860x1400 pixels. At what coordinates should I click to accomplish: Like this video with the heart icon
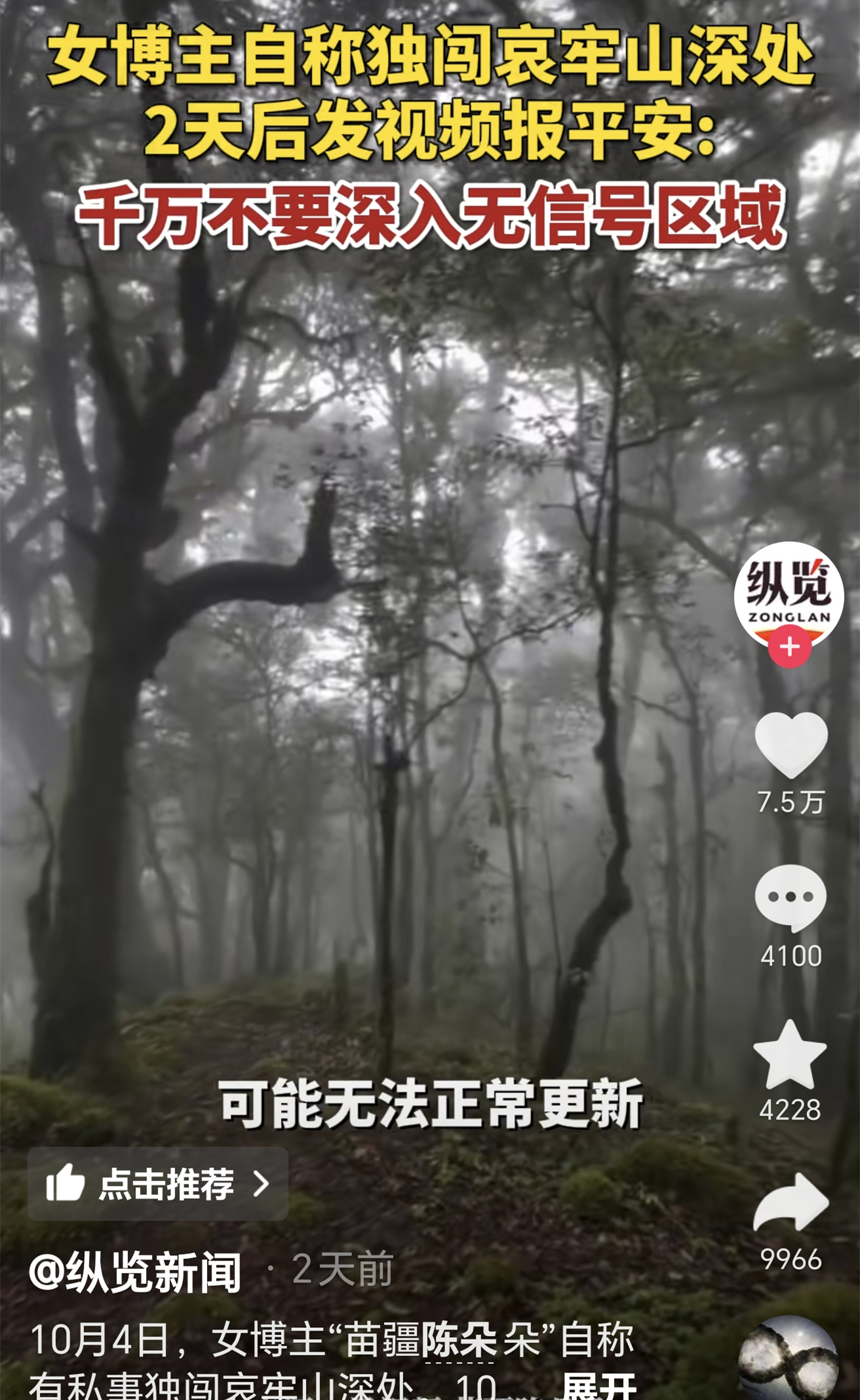pos(791,745)
